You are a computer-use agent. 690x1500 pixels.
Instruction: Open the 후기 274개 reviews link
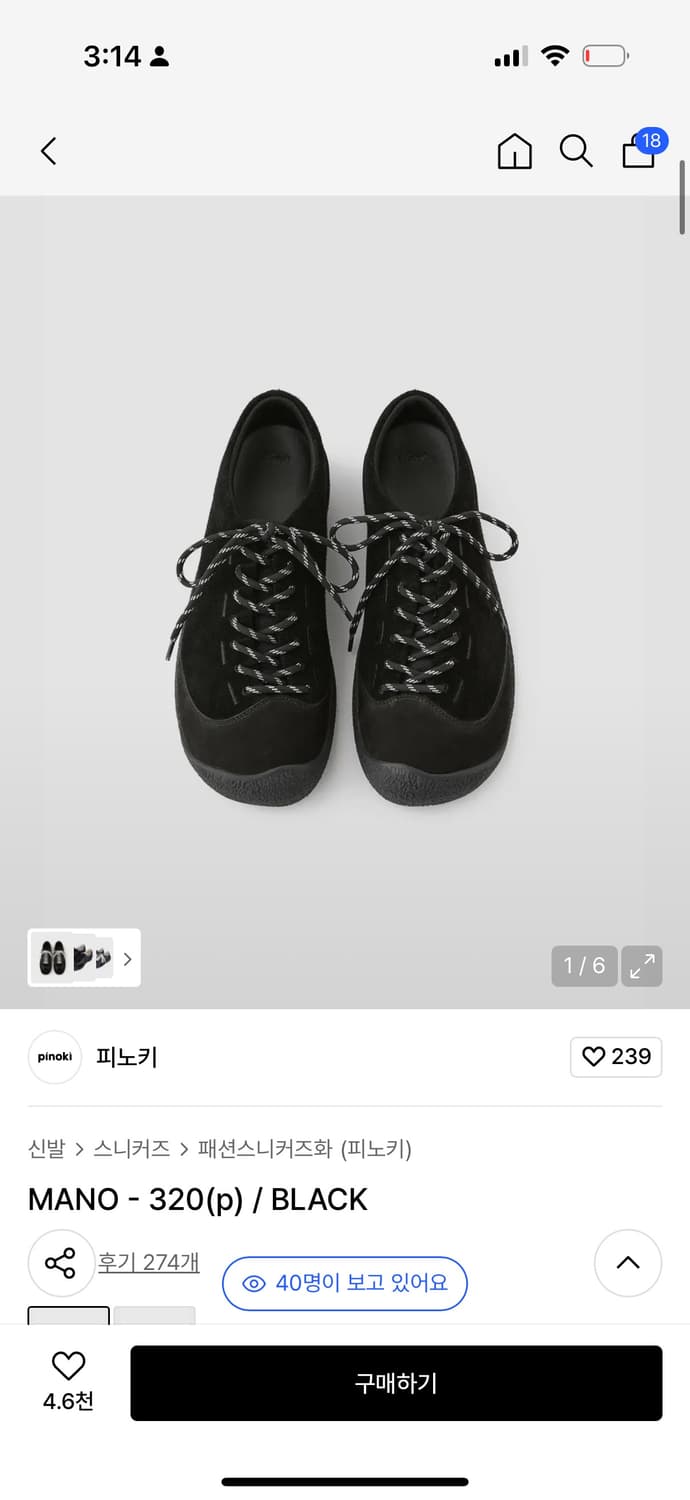coord(148,1262)
